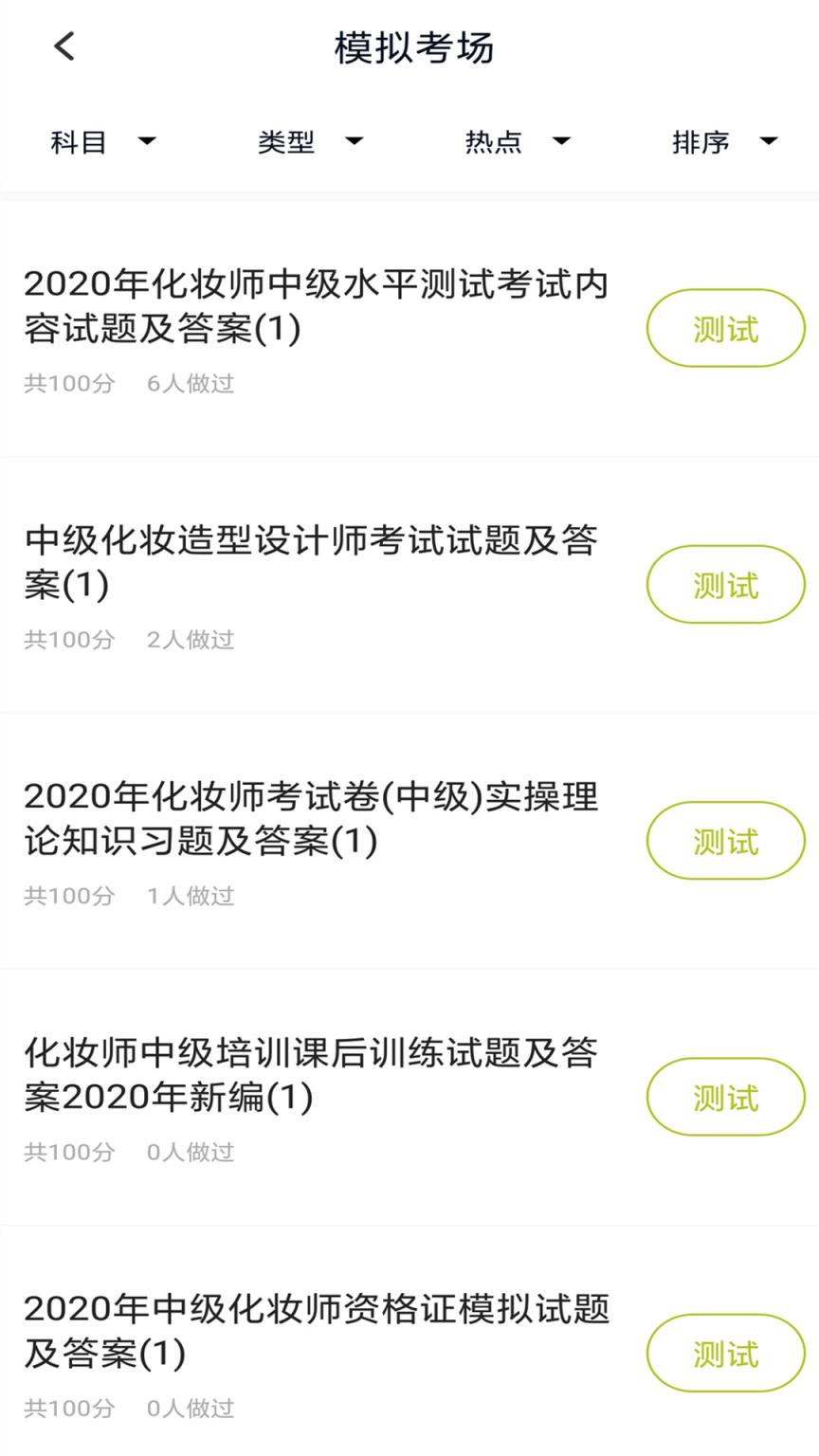Click the 排序 dropdown arrow triangle
The height and width of the screenshot is (1456, 819).
point(767,142)
